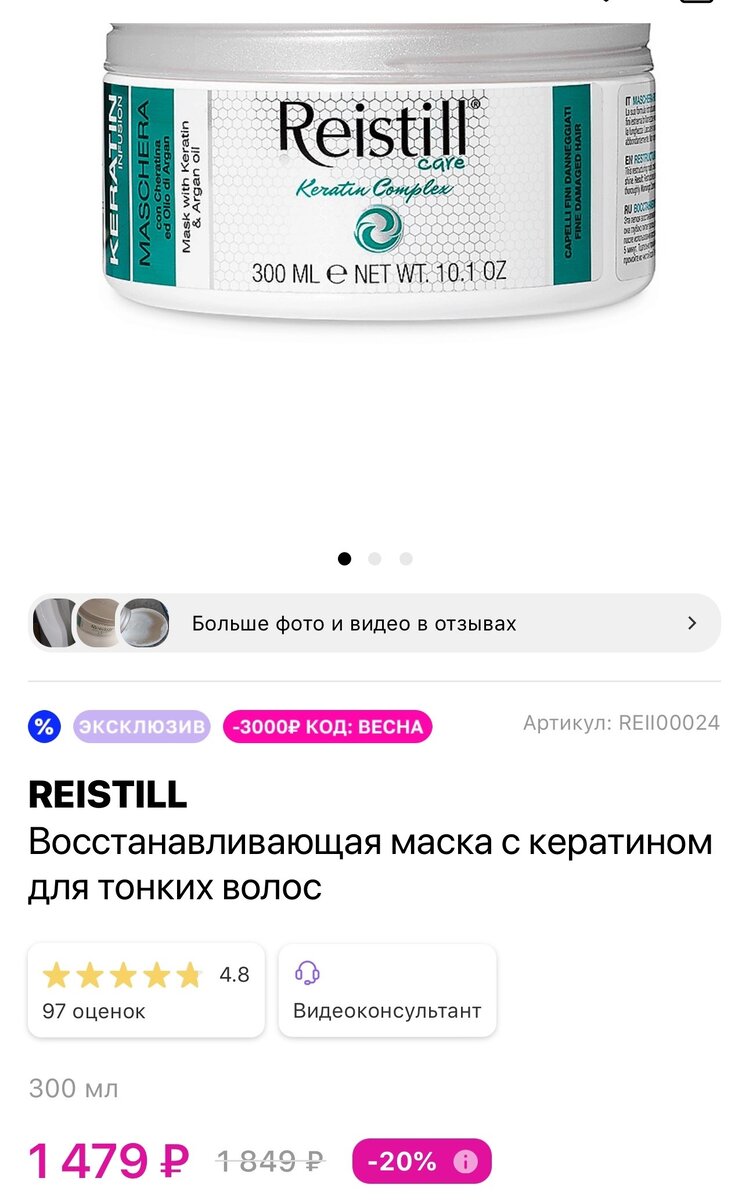Screen dimensions: 749x1200
Task: Click the REISTILL brand name
Action: (104, 797)
